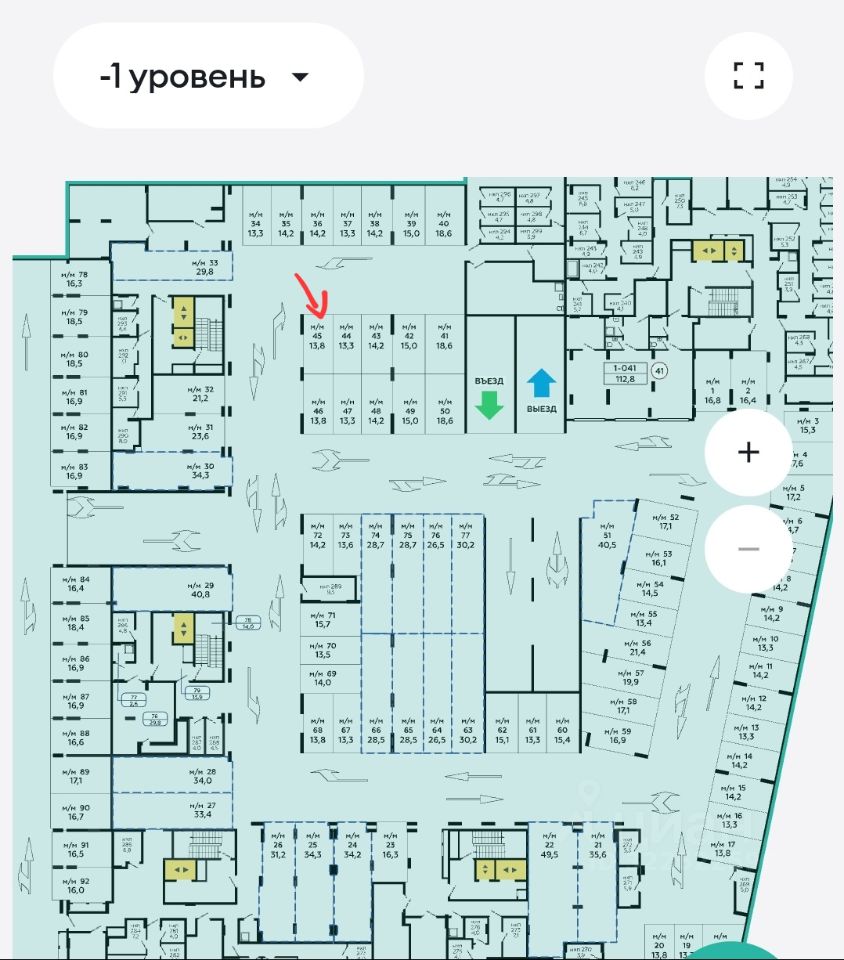Image resolution: width=844 pixels, height=960 pixels.
Task: Expand the floor plan to fullscreen
Action: click(748, 76)
